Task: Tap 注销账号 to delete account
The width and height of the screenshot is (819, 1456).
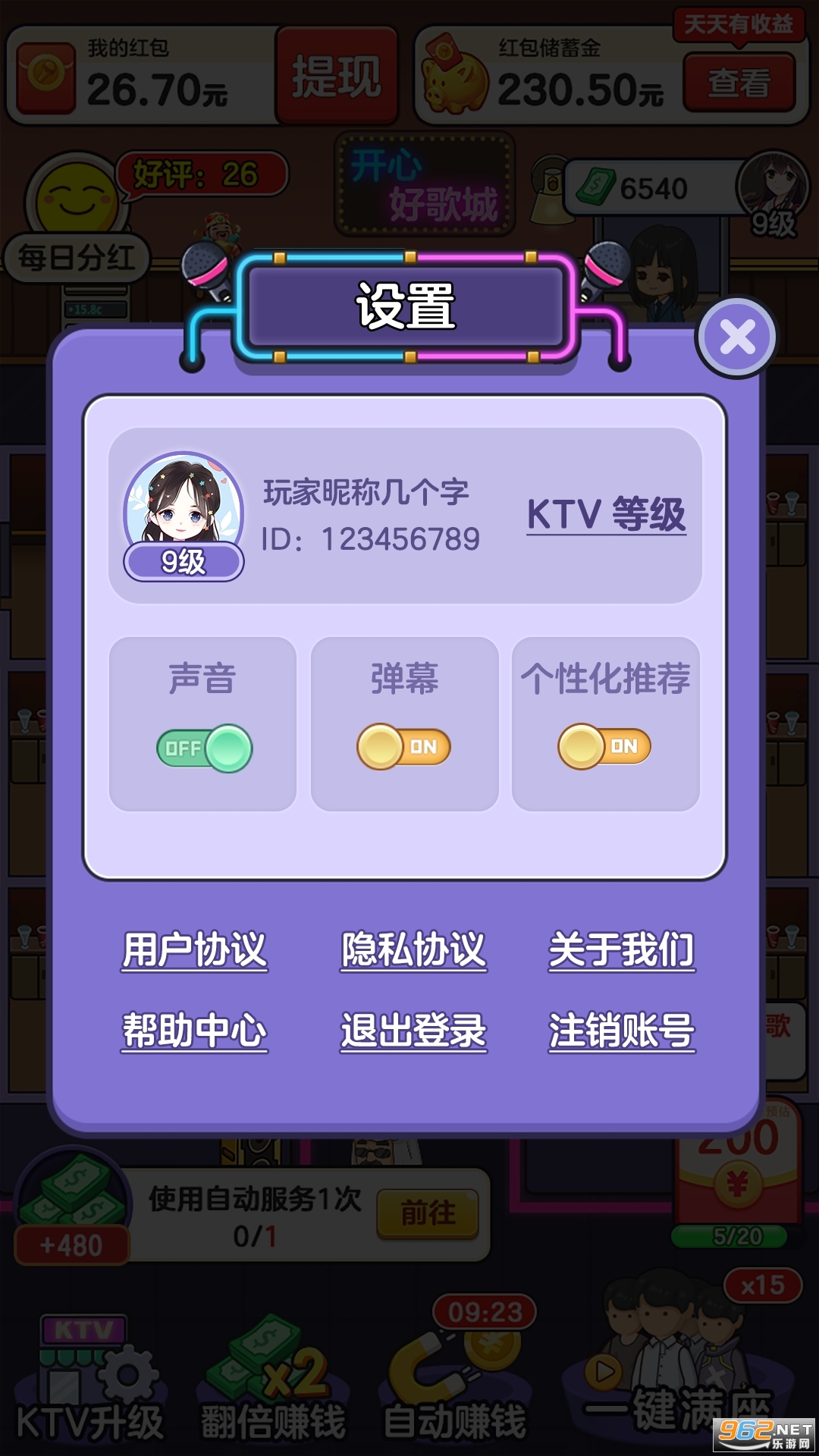Action: [x=622, y=1031]
